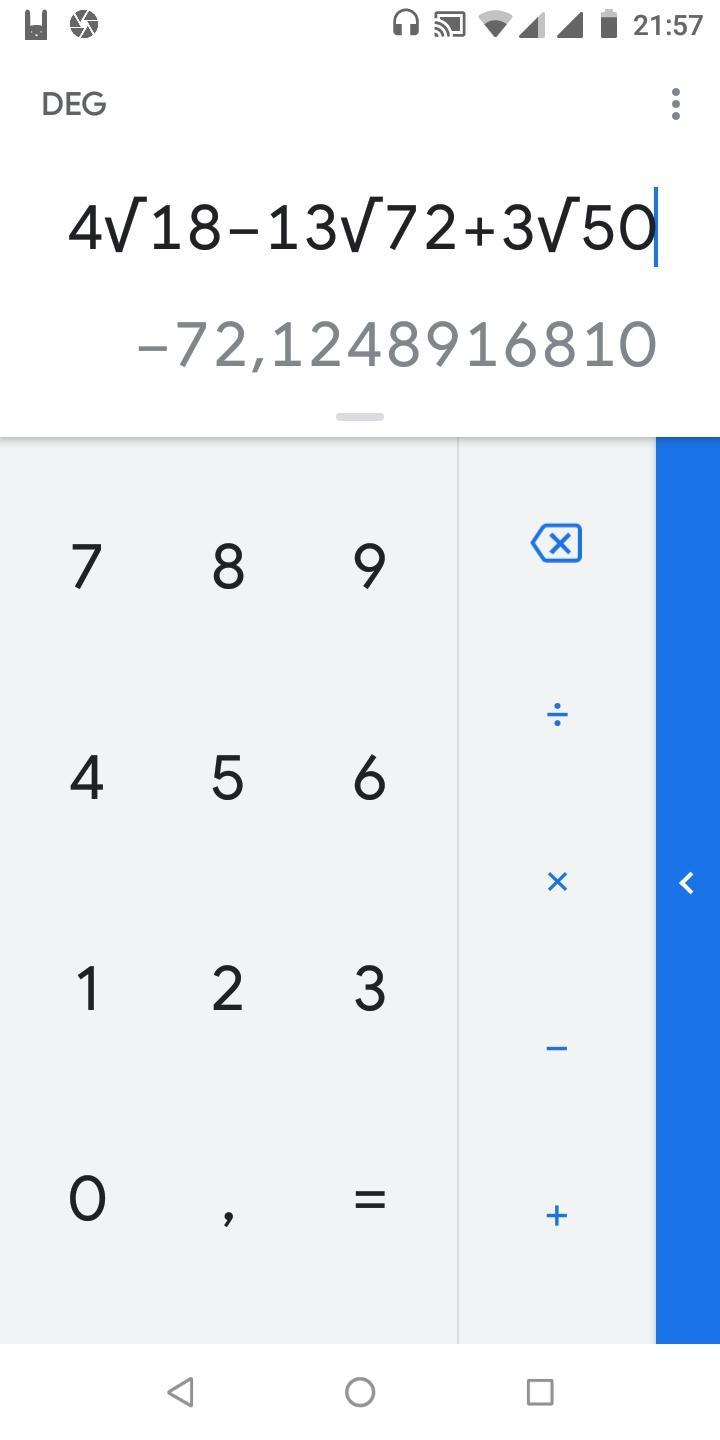
Task: Enter digit 8
Action: point(228,566)
